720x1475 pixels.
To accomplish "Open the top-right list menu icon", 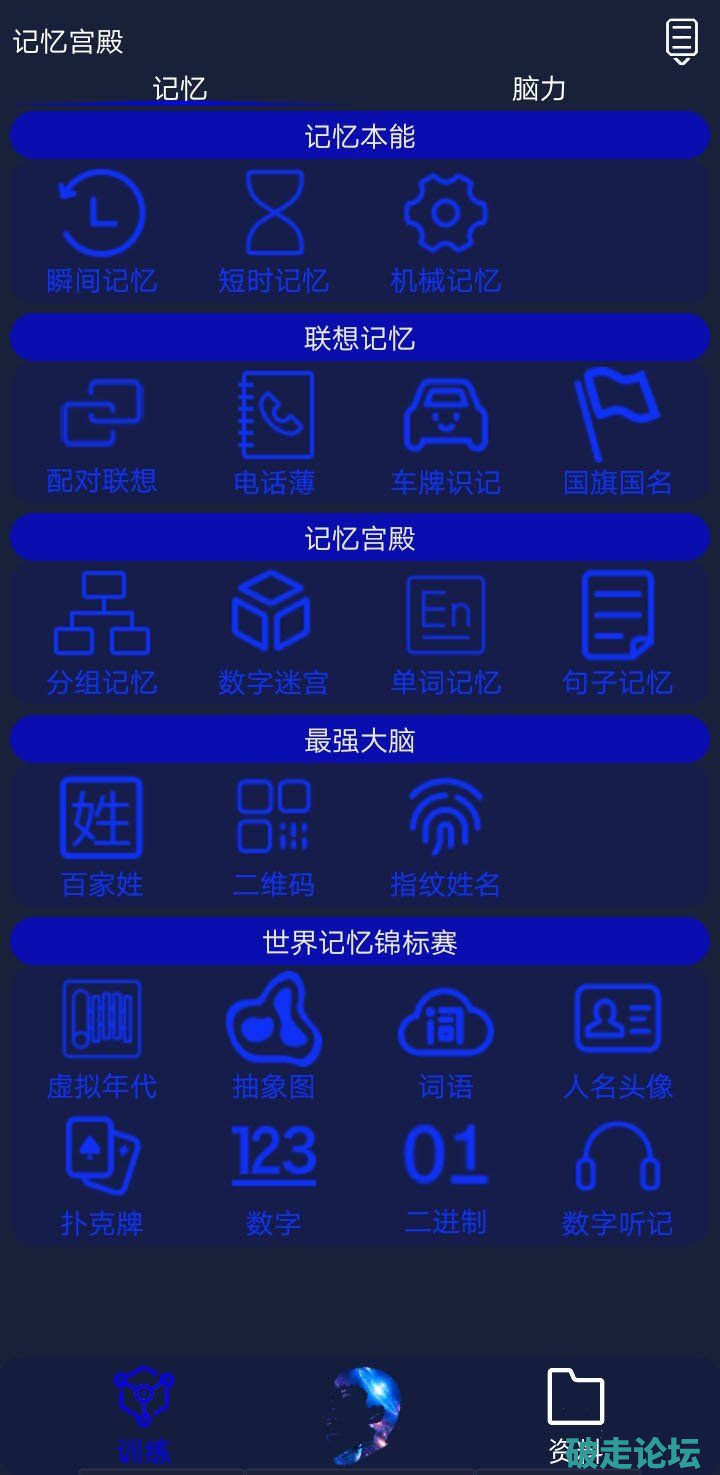I will coord(681,41).
